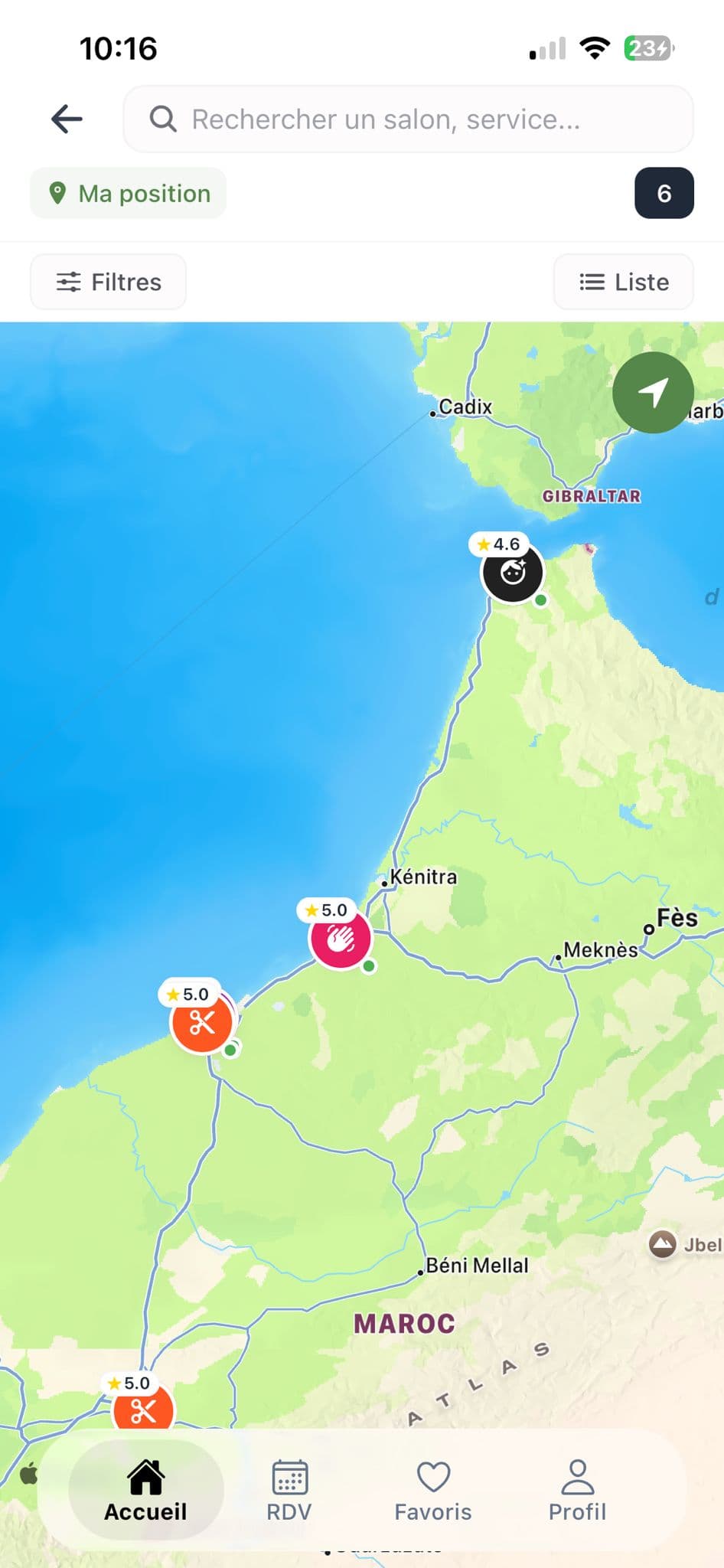Open the Favoris tab
The width and height of the screenshot is (724, 1568).
coord(432,1490)
